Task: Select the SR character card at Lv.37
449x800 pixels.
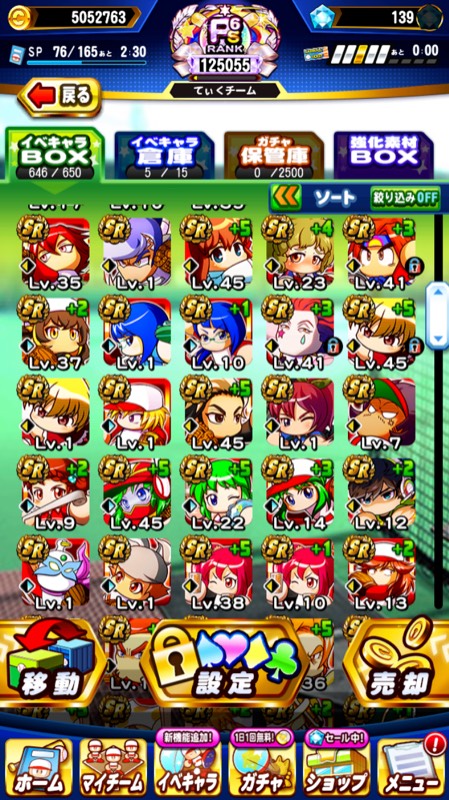Action: (55, 333)
